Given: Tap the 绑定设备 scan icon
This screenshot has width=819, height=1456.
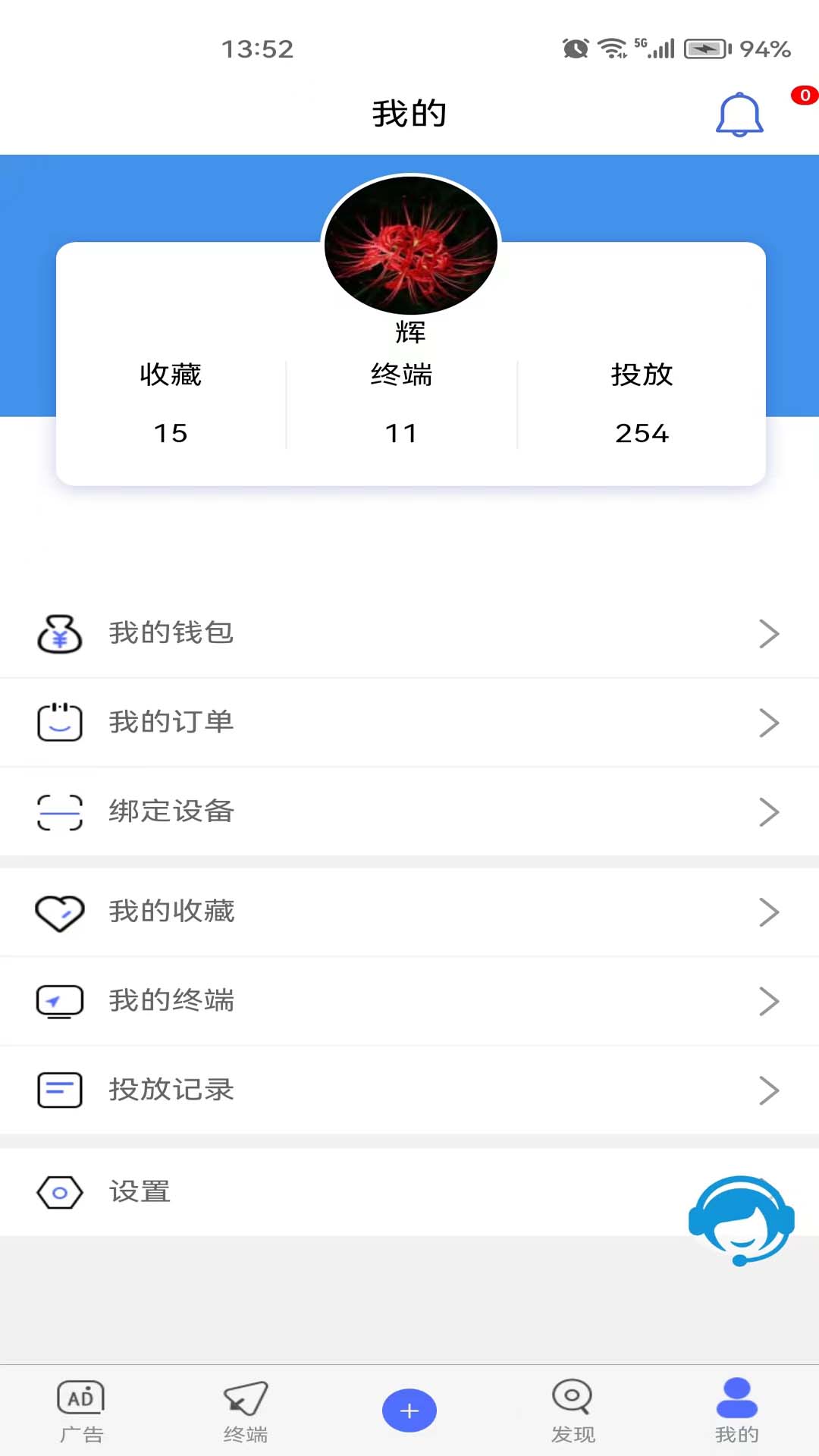Looking at the screenshot, I should (x=60, y=811).
